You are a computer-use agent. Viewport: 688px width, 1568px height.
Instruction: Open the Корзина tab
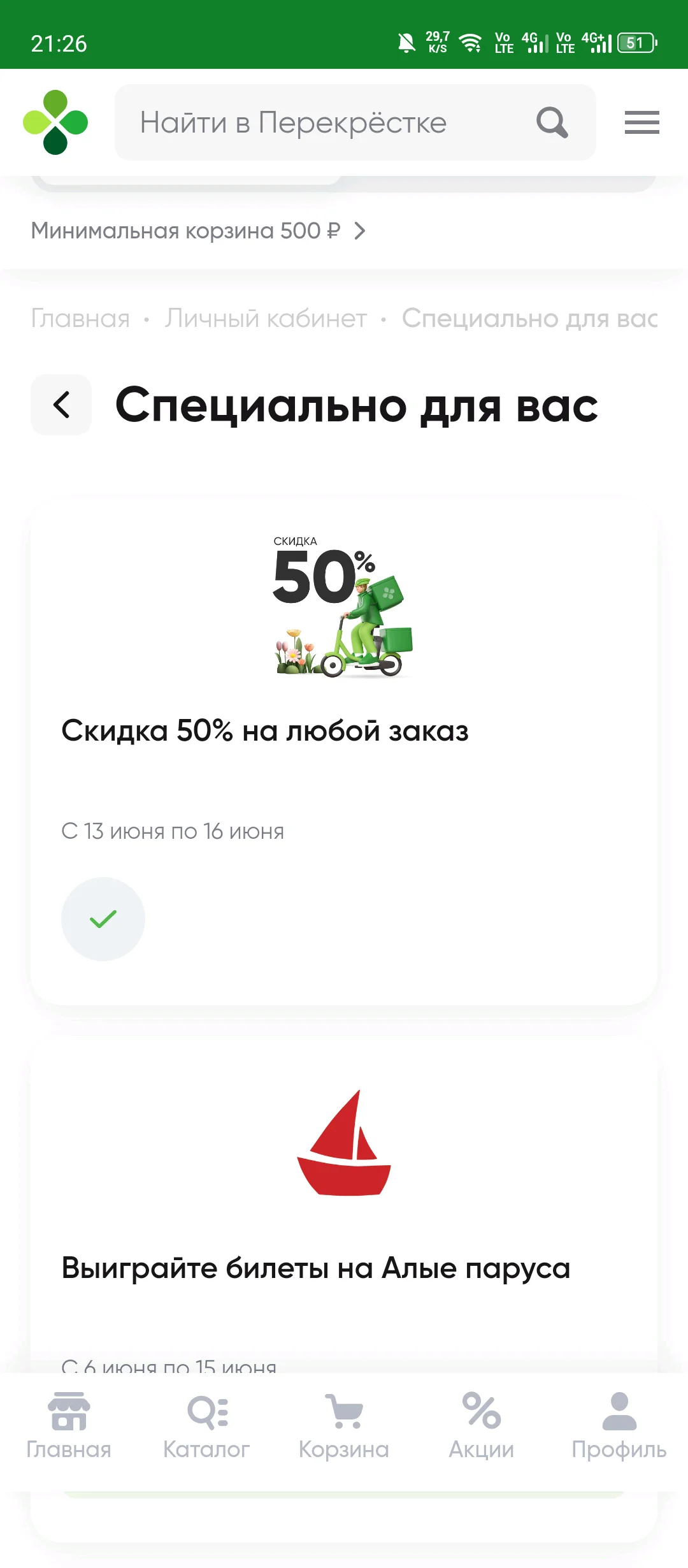[344, 1426]
